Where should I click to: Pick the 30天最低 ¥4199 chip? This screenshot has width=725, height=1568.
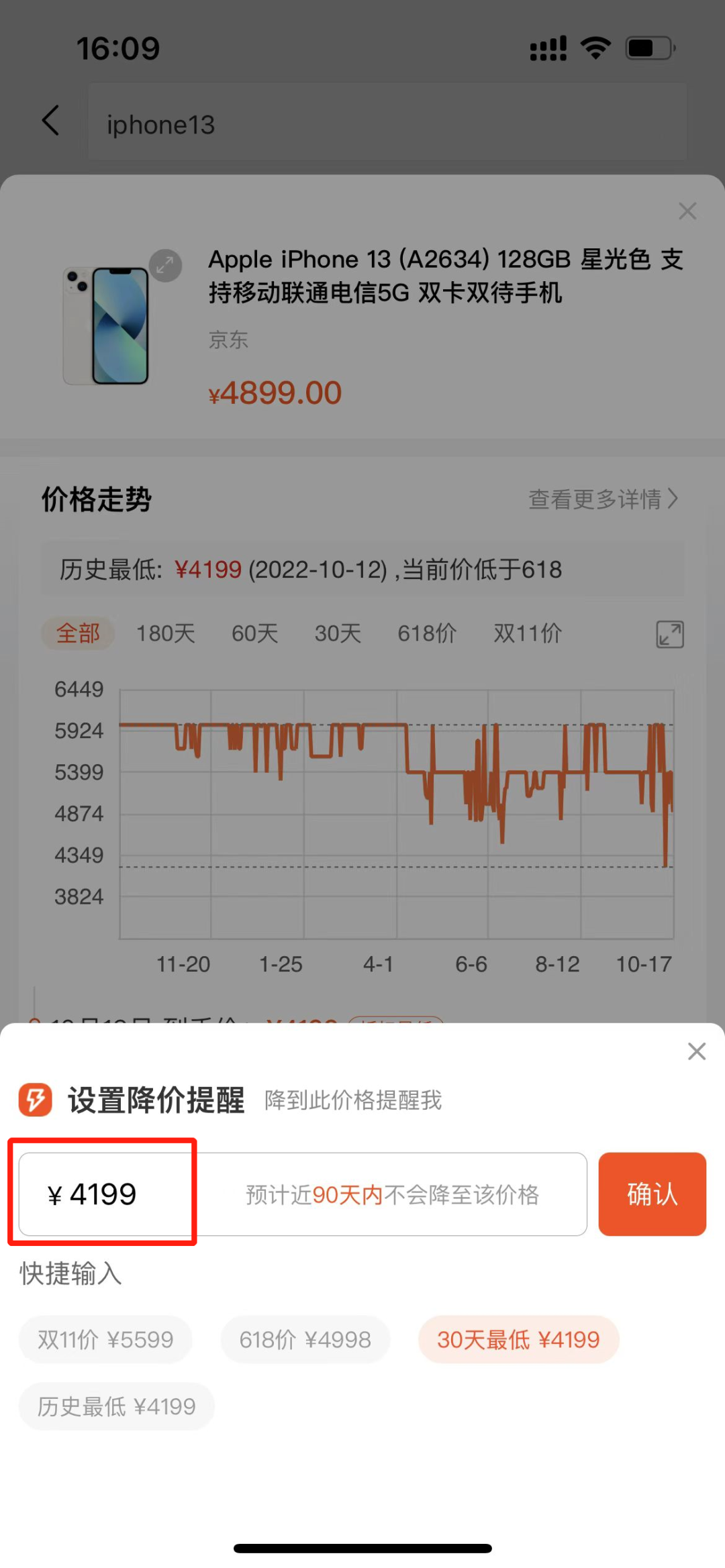point(518,1340)
